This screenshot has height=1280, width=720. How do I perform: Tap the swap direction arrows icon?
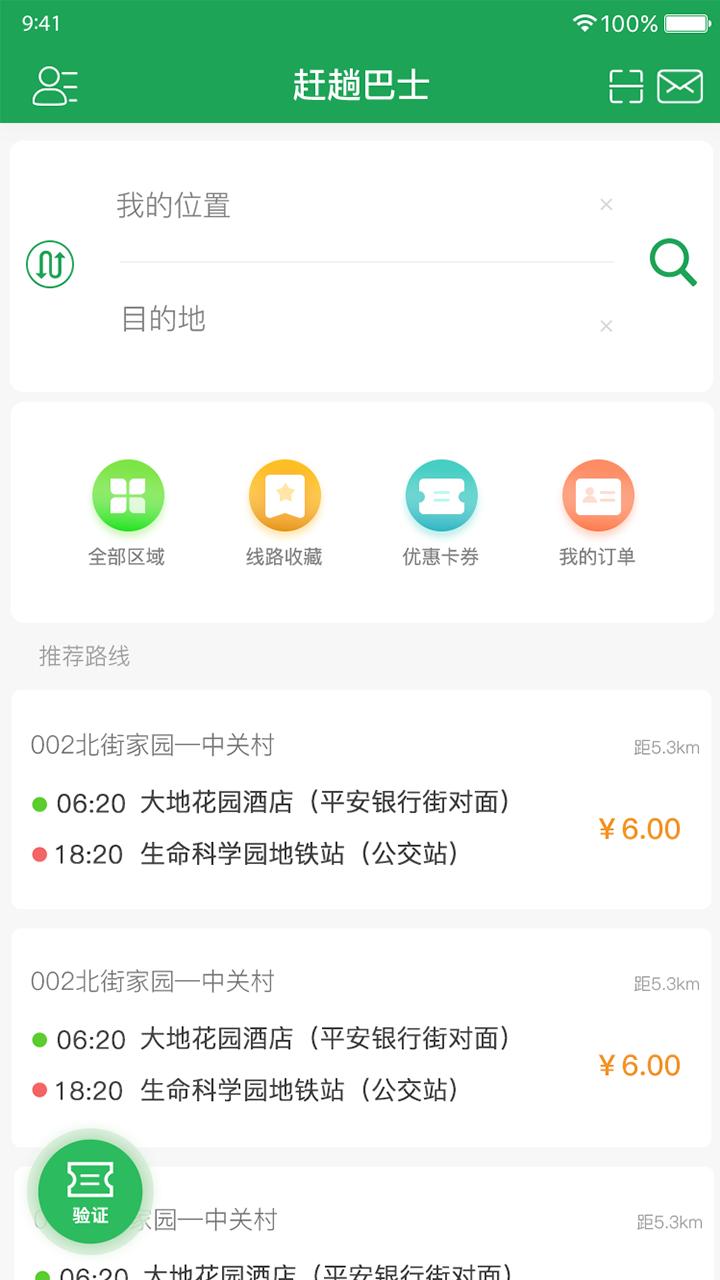click(x=49, y=263)
